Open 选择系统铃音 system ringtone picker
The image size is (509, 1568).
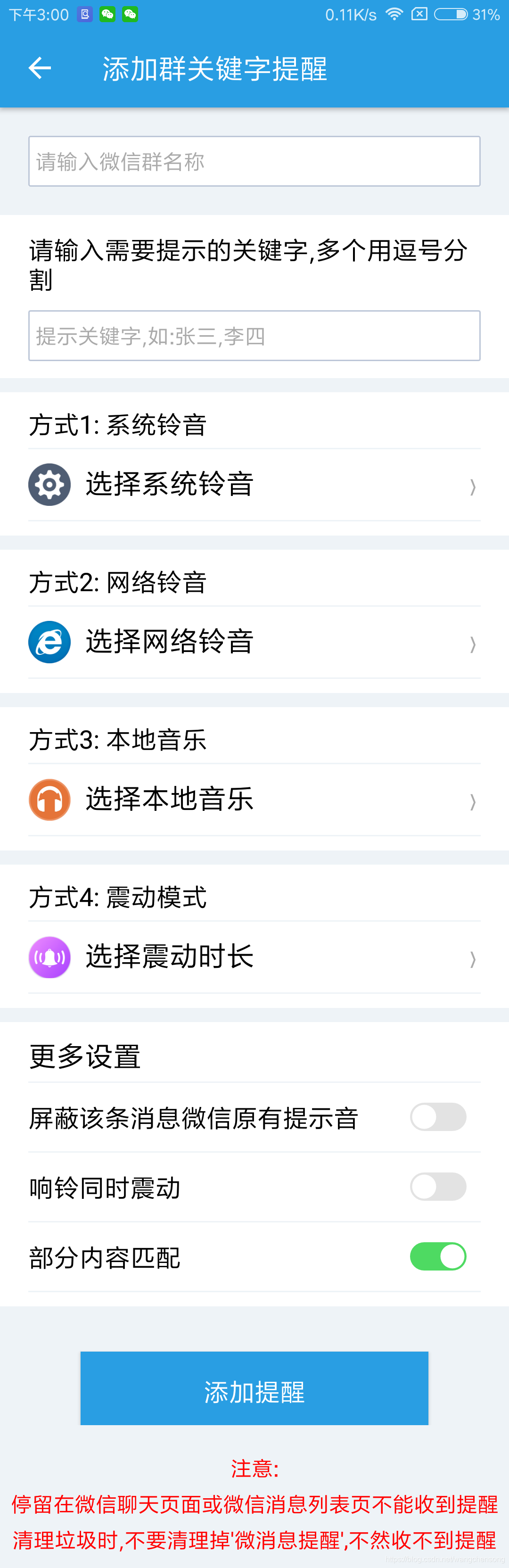[254, 485]
